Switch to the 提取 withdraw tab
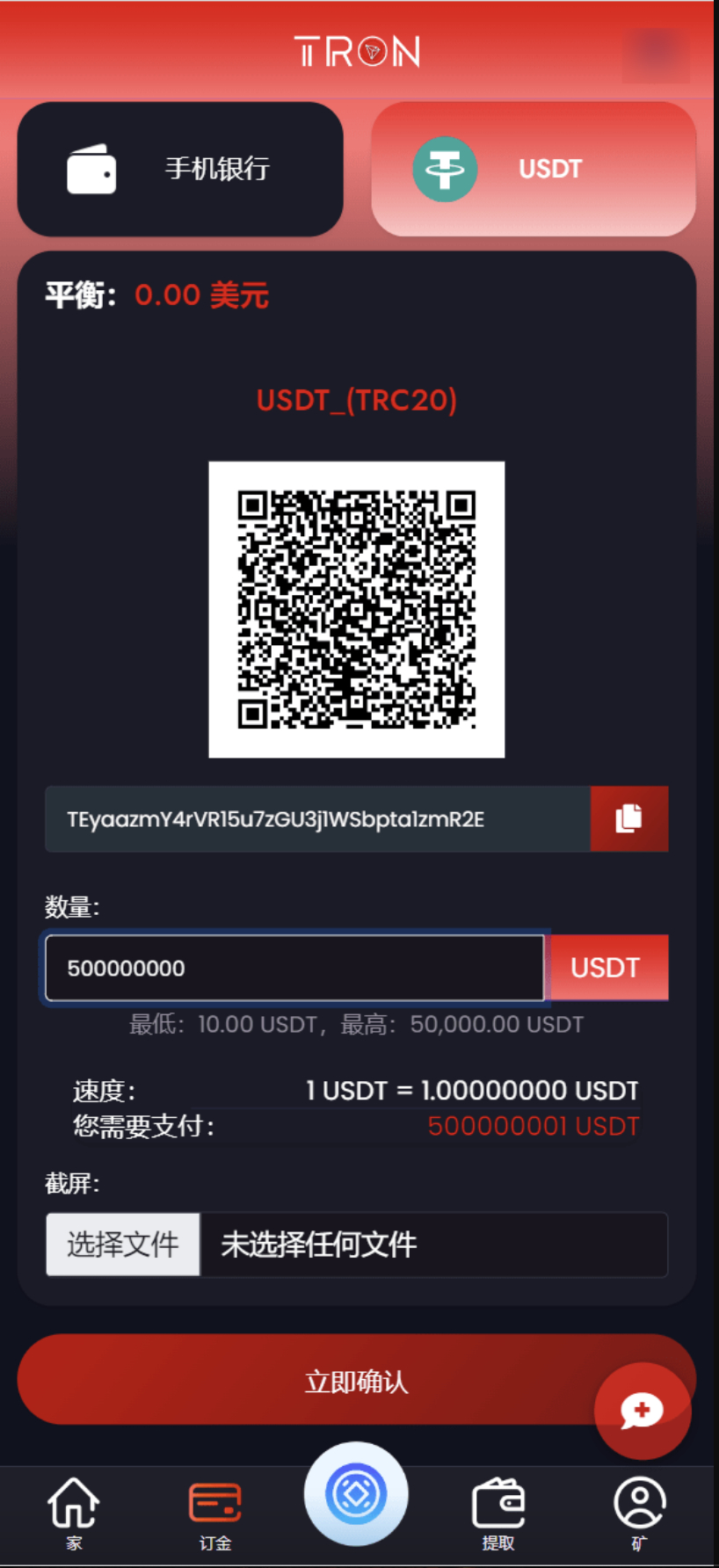 coord(498,1512)
